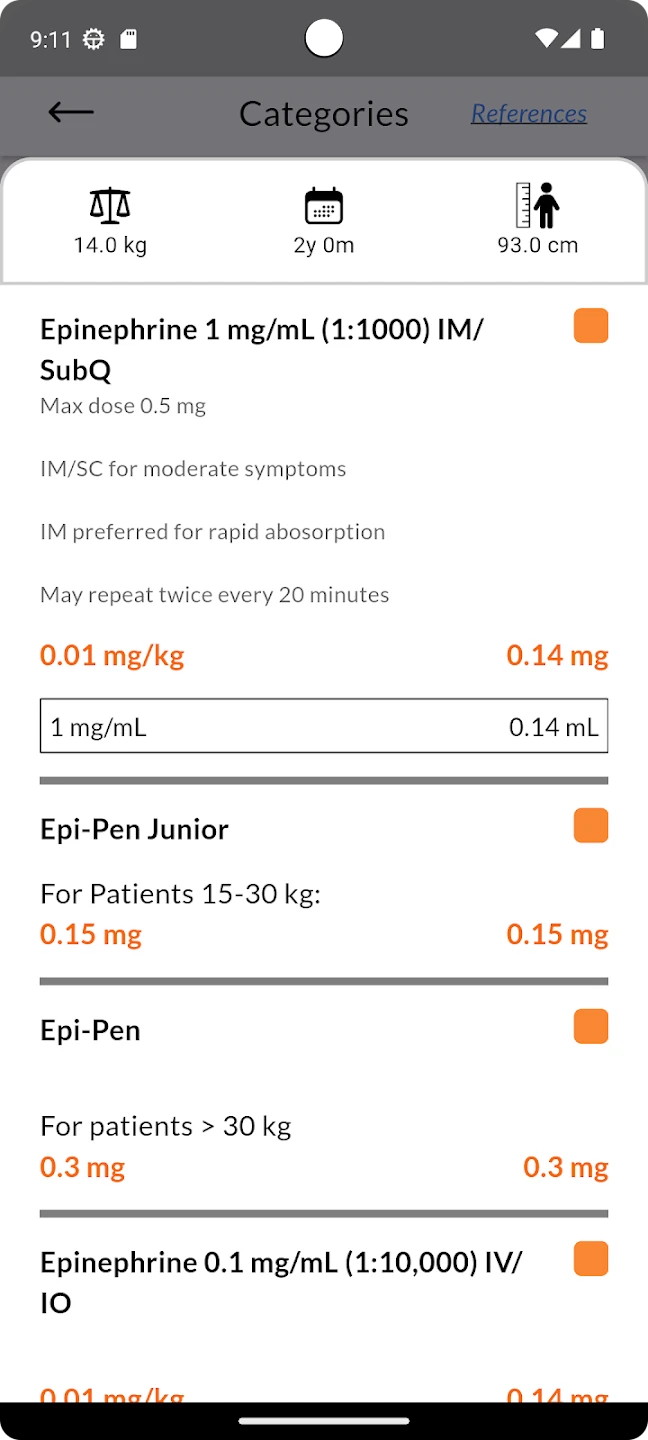This screenshot has width=648, height=1440.
Task: Check the Epinephrine 1 mg/mL IM/SubQ box
Action: pyautogui.click(x=591, y=326)
